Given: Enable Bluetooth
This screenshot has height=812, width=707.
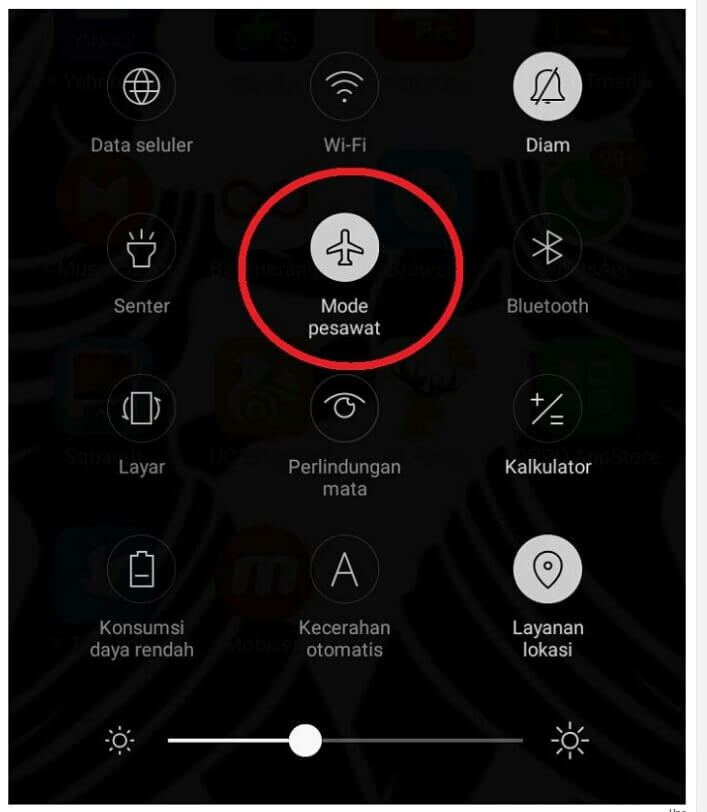Looking at the screenshot, I should 547,248.
